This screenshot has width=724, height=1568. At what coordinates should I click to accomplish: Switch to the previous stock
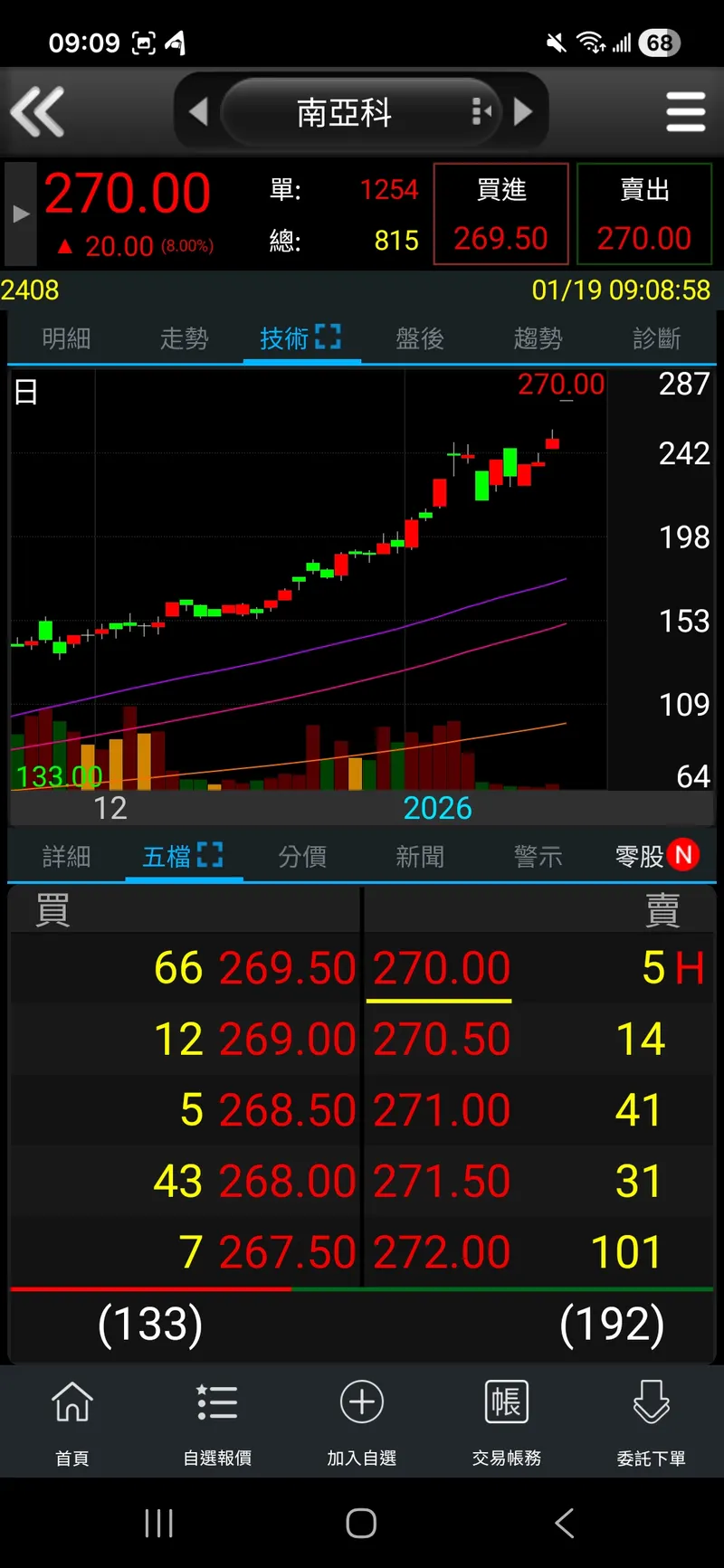198,112
